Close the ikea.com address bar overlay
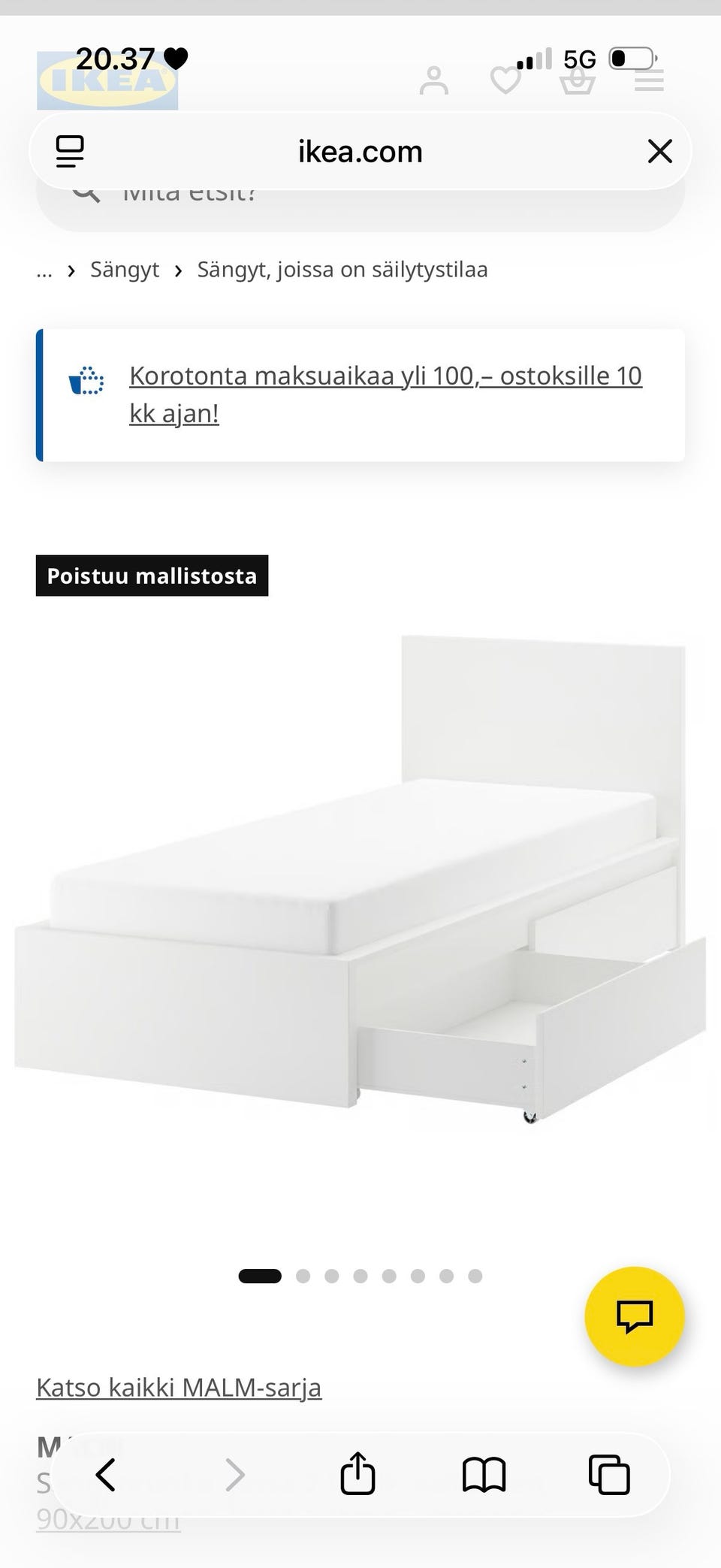721x1568 pixels. click(x=659, y=151)
